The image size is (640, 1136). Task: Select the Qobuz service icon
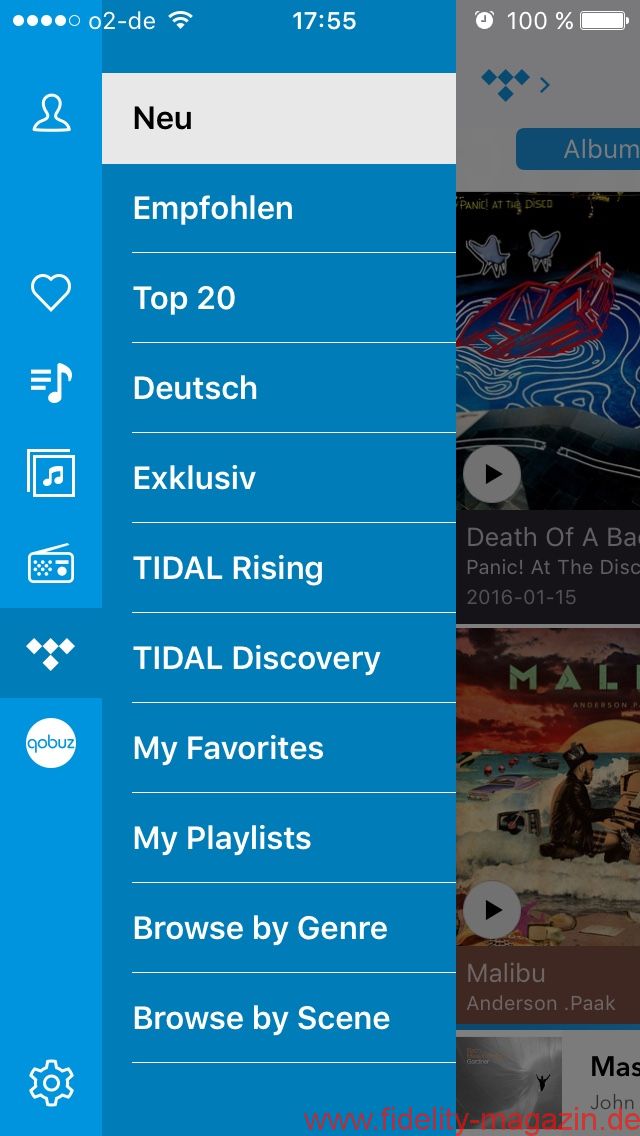(x=51, y=743)
